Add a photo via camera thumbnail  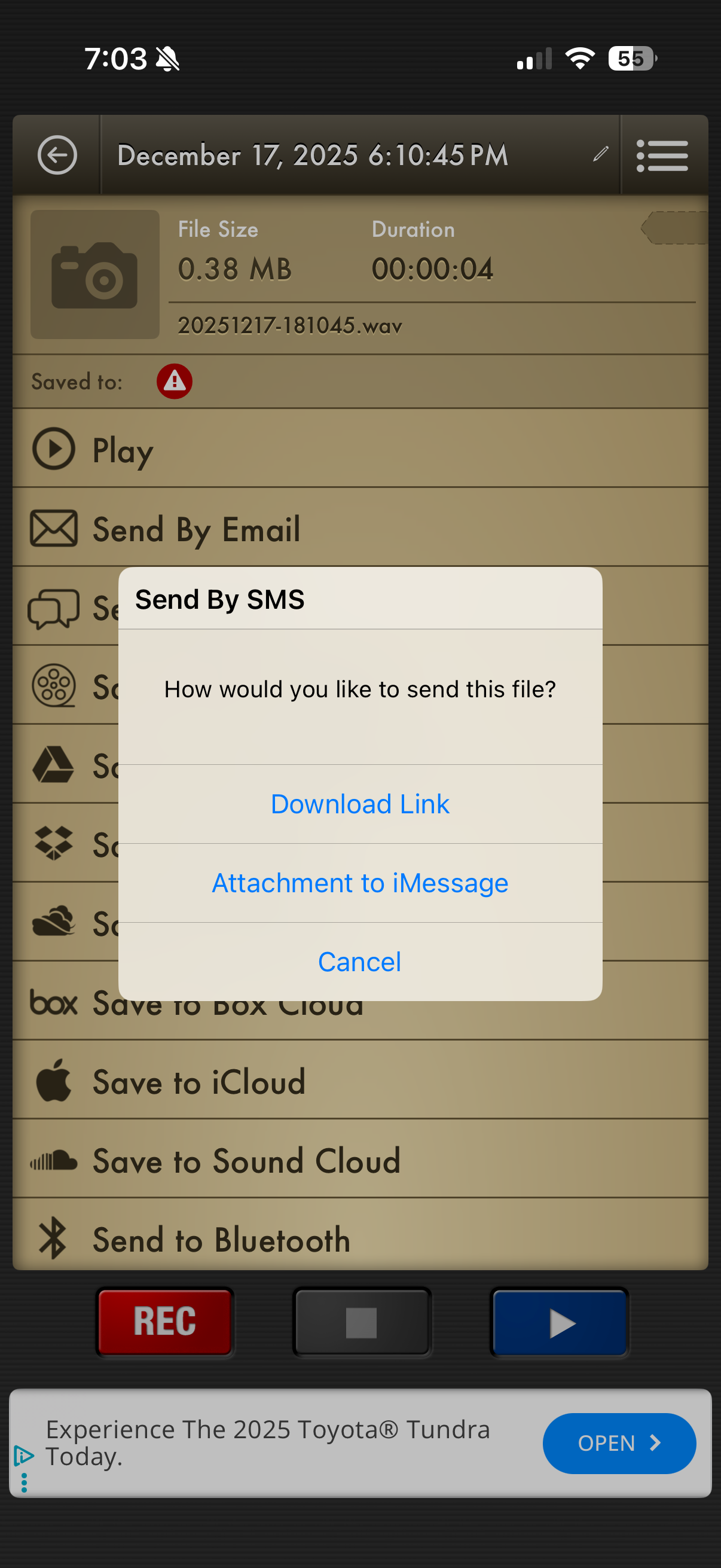click(95, 275)
